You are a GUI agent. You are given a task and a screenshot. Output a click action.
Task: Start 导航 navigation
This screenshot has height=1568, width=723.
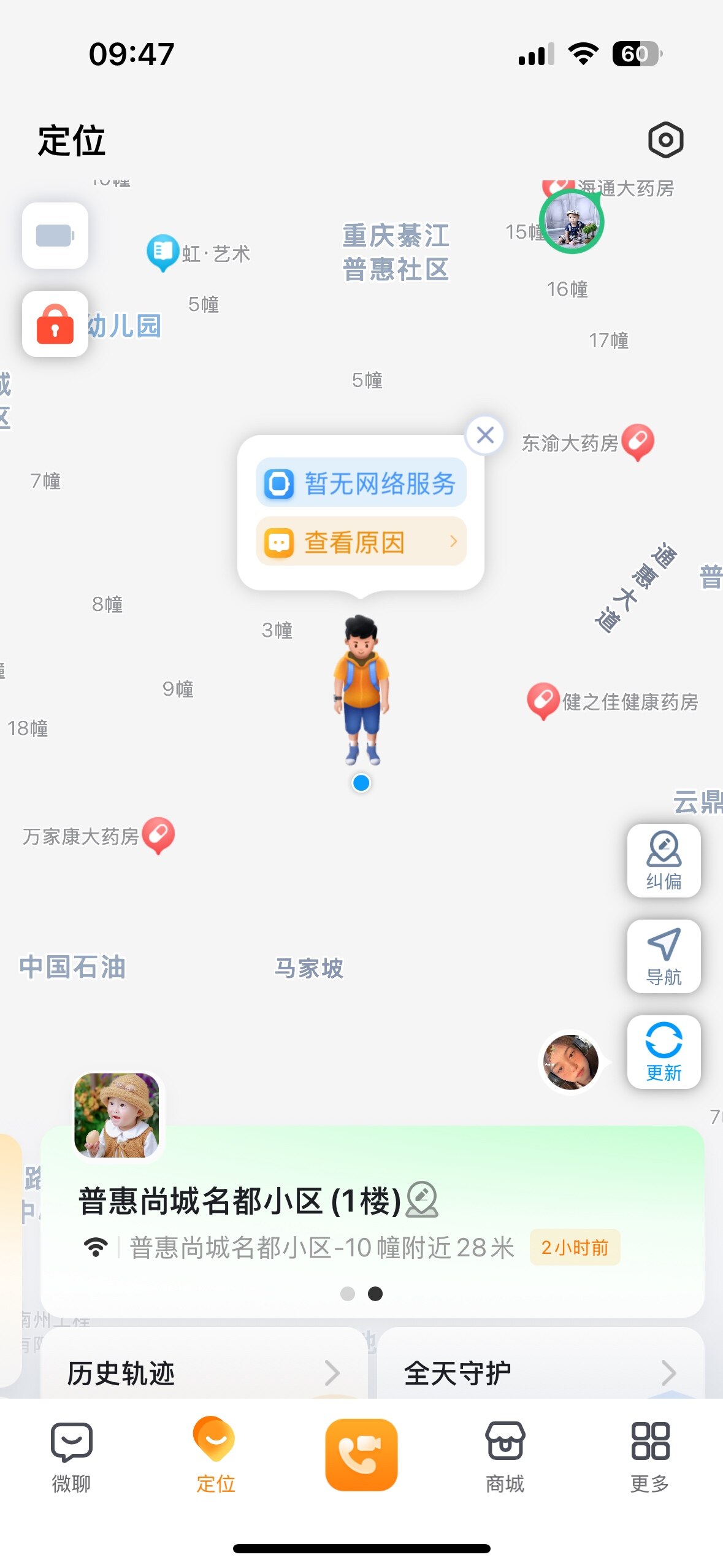point(664,956)
